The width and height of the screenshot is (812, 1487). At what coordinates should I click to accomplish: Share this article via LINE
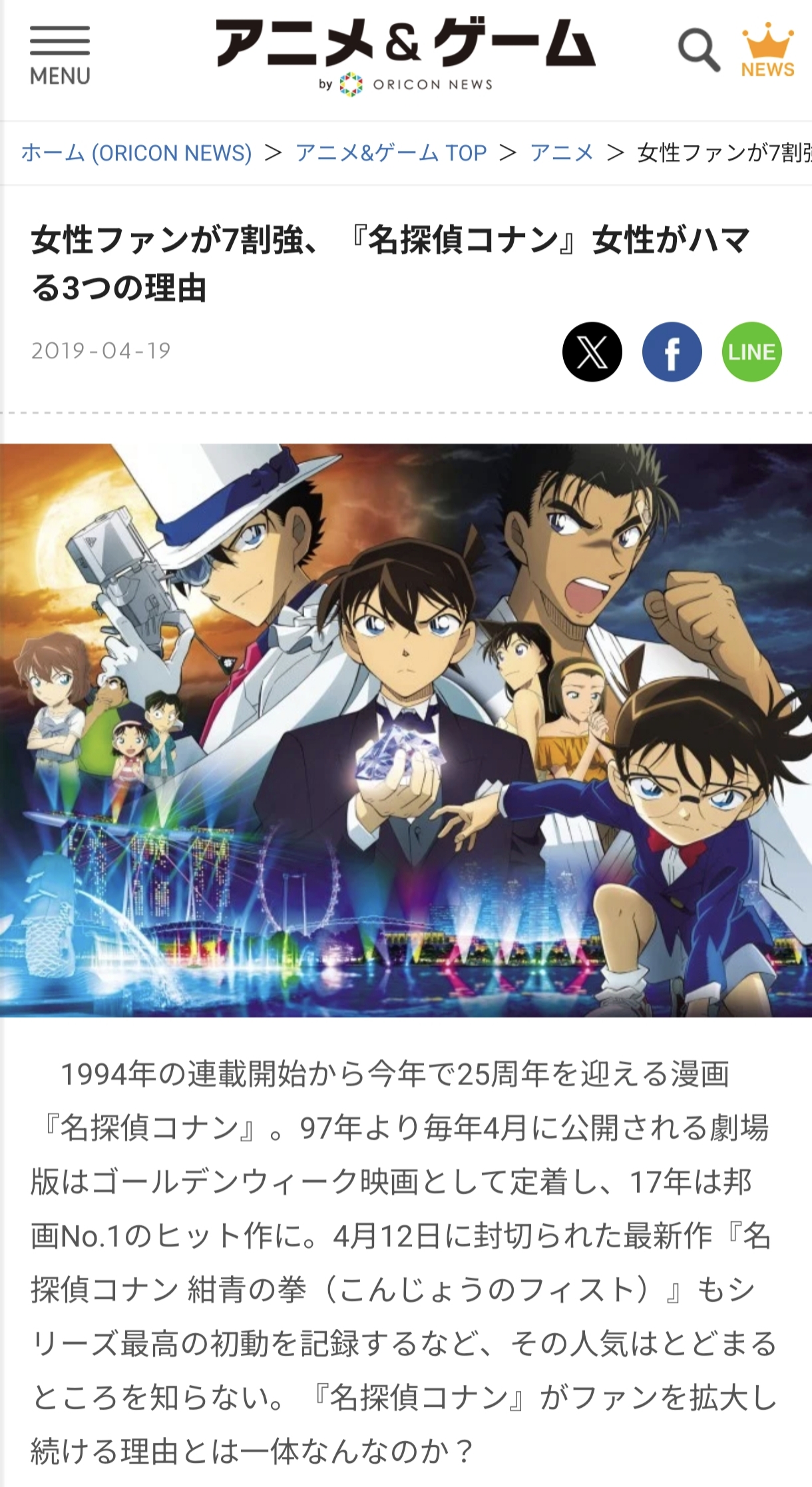(x=751, y=352)
